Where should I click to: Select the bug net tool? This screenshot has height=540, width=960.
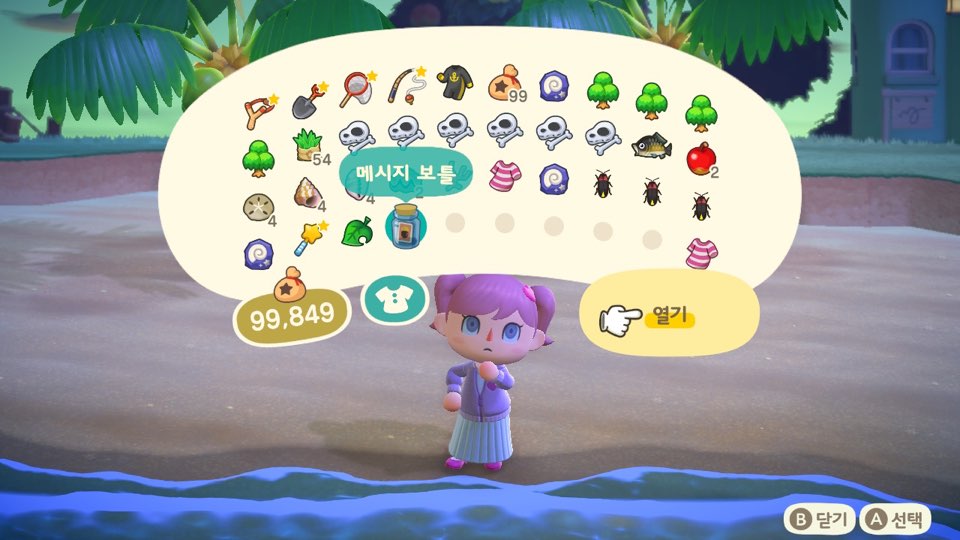(357, 88)
